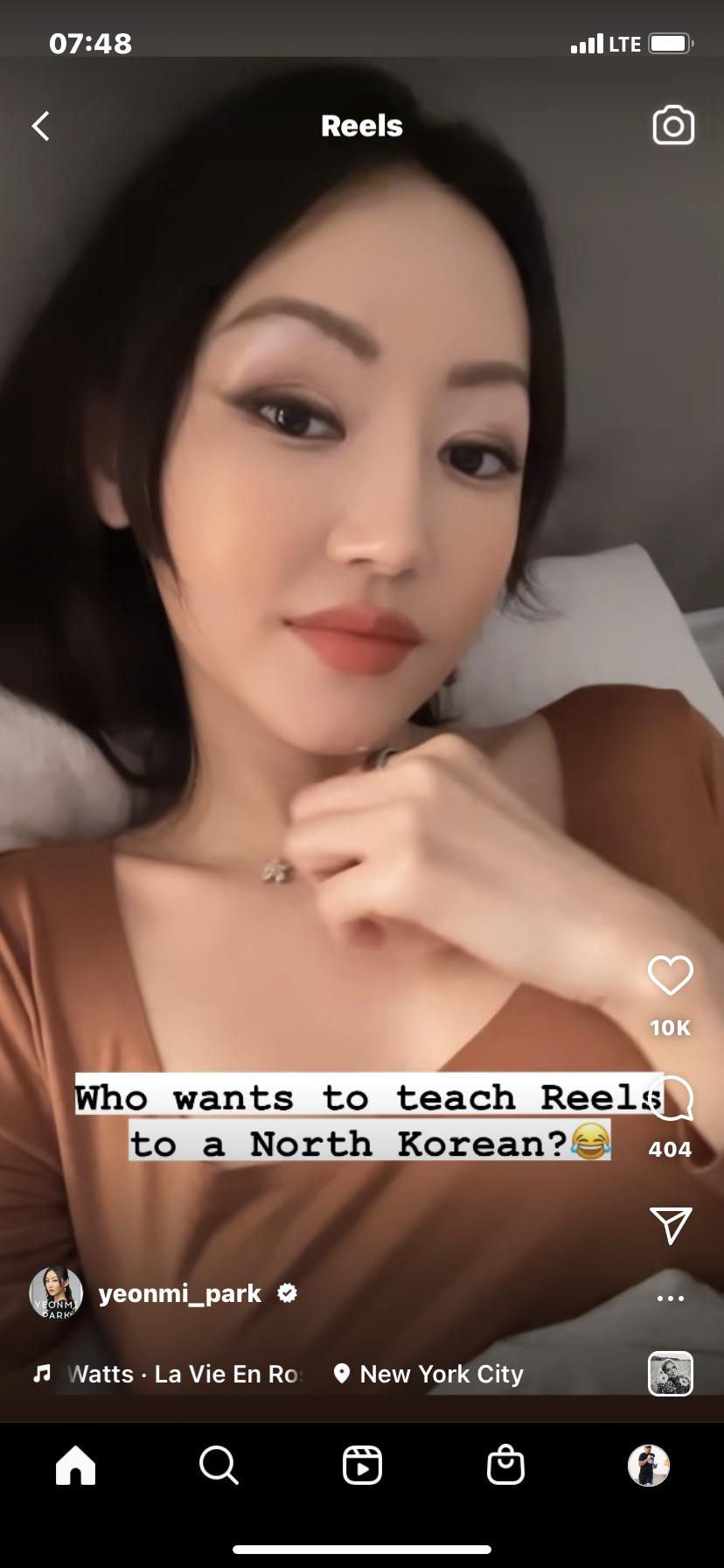Viewport: 724px width, 1568px height.
Task: Open your own profile tab
Action: [x=649, y=1465]
